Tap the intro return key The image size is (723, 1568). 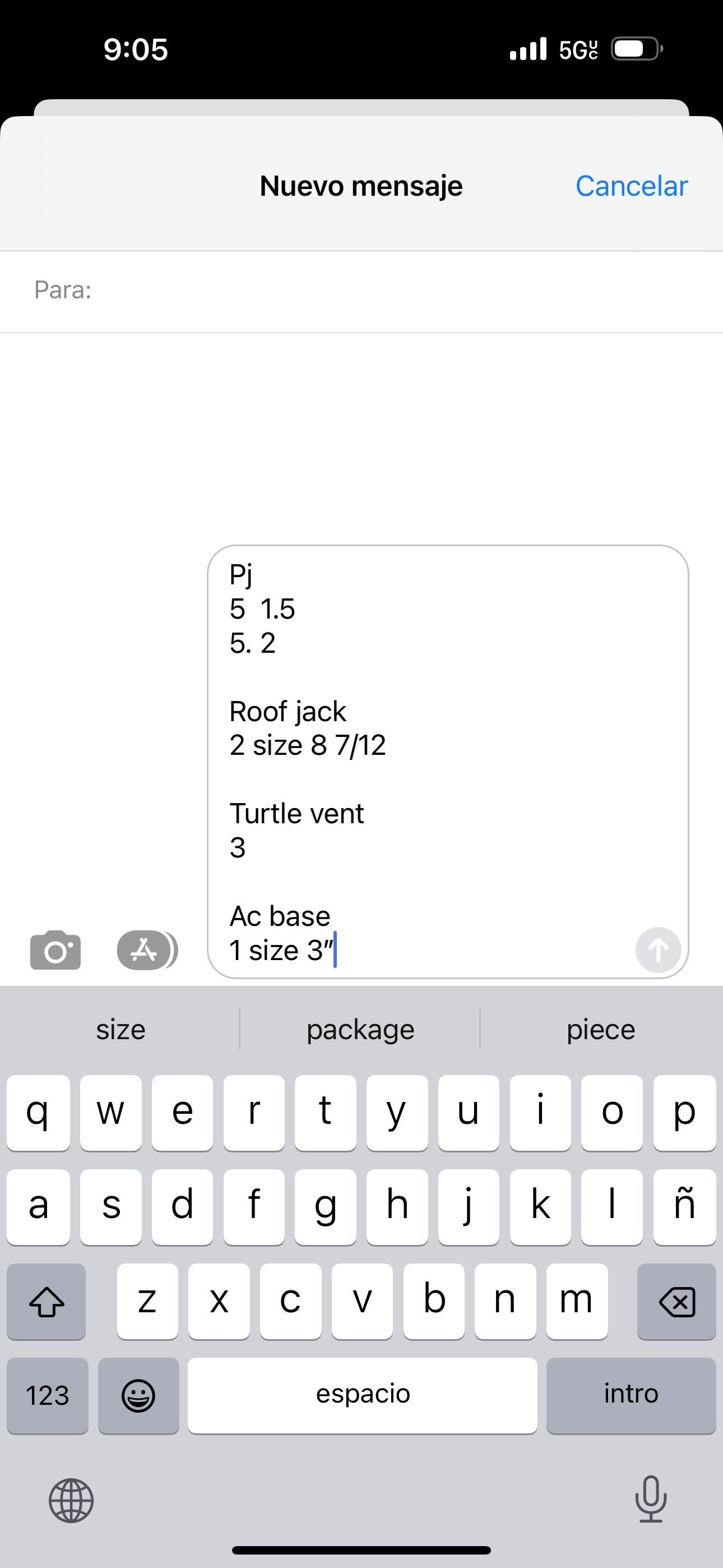(x=631, y=1395)
